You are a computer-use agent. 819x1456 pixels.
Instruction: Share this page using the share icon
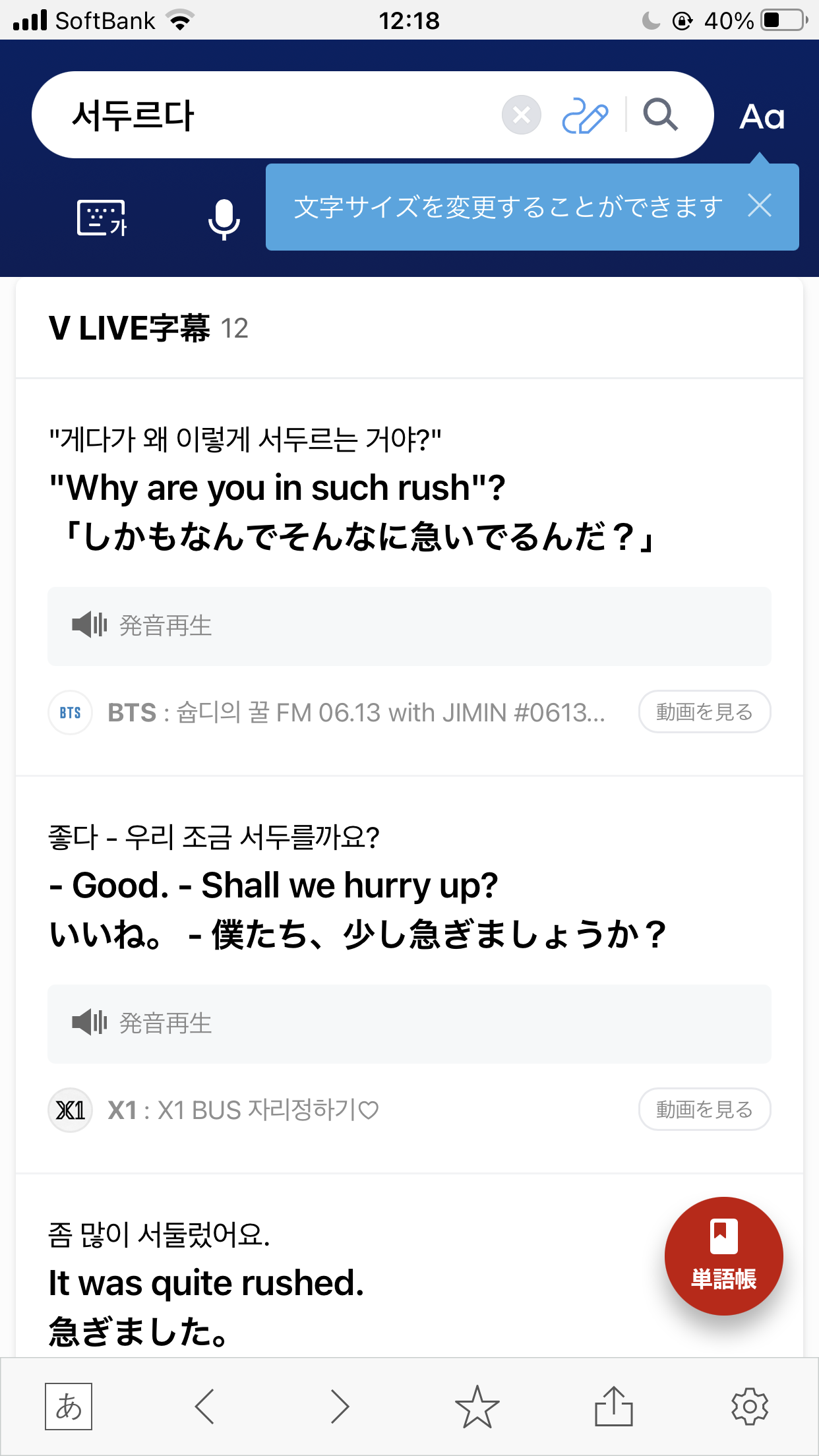(613, 1406)
